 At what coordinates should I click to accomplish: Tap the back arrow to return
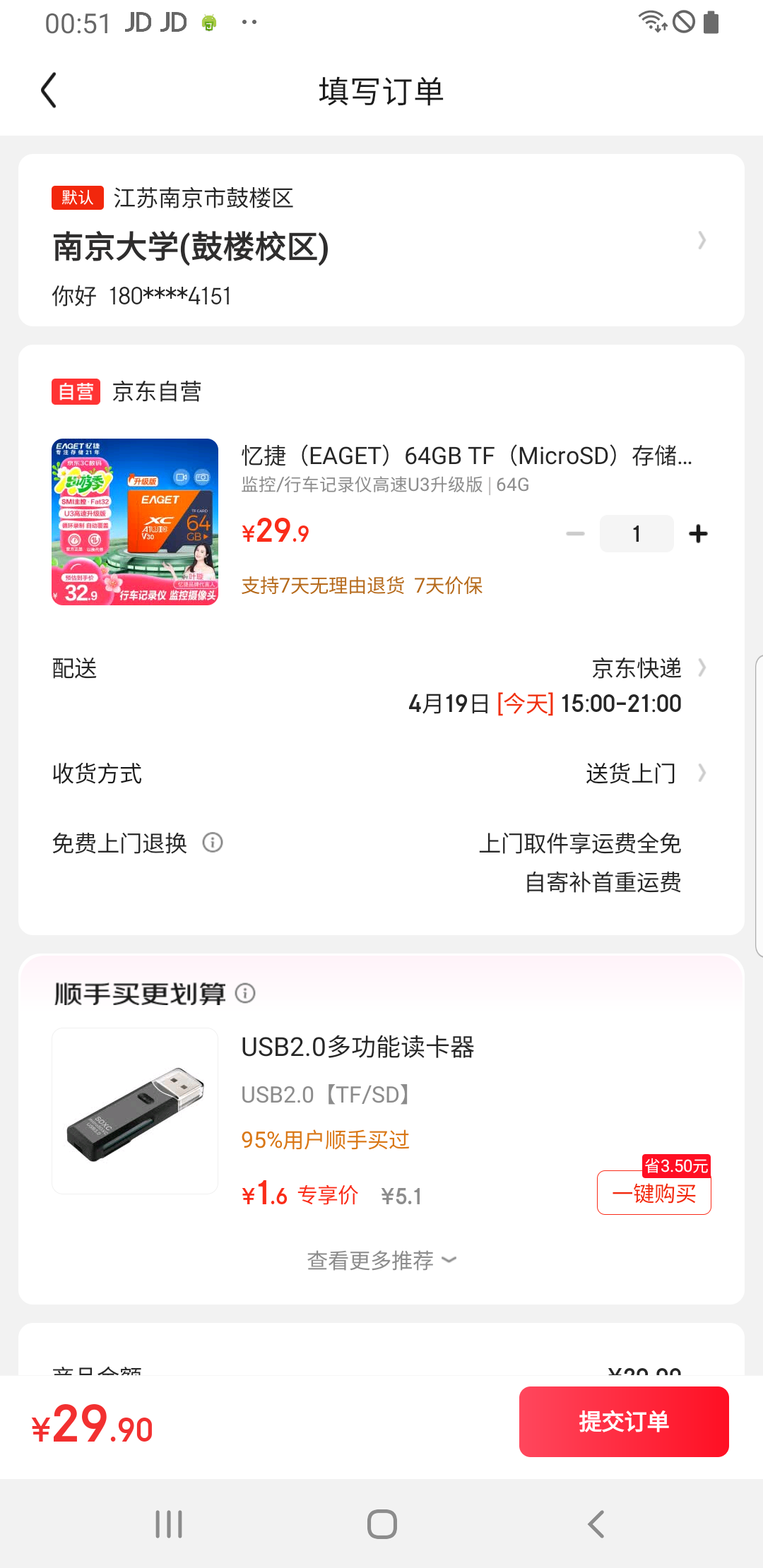click(48, 90)
